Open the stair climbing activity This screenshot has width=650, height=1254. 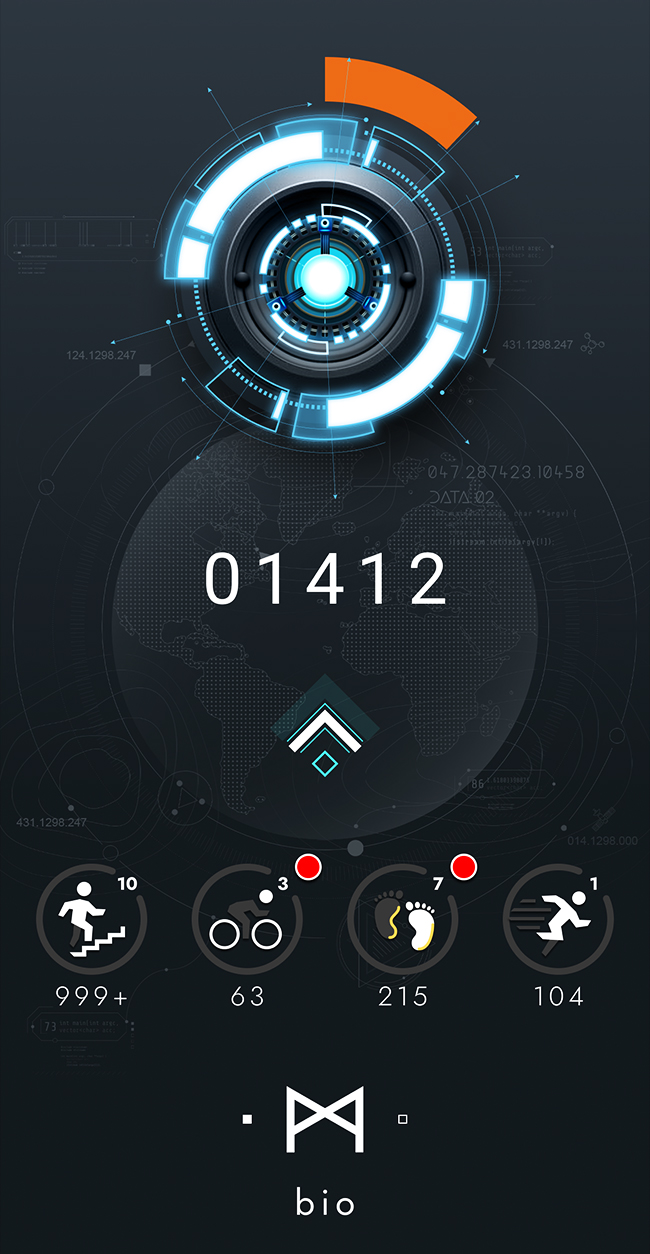click(91, 919)
